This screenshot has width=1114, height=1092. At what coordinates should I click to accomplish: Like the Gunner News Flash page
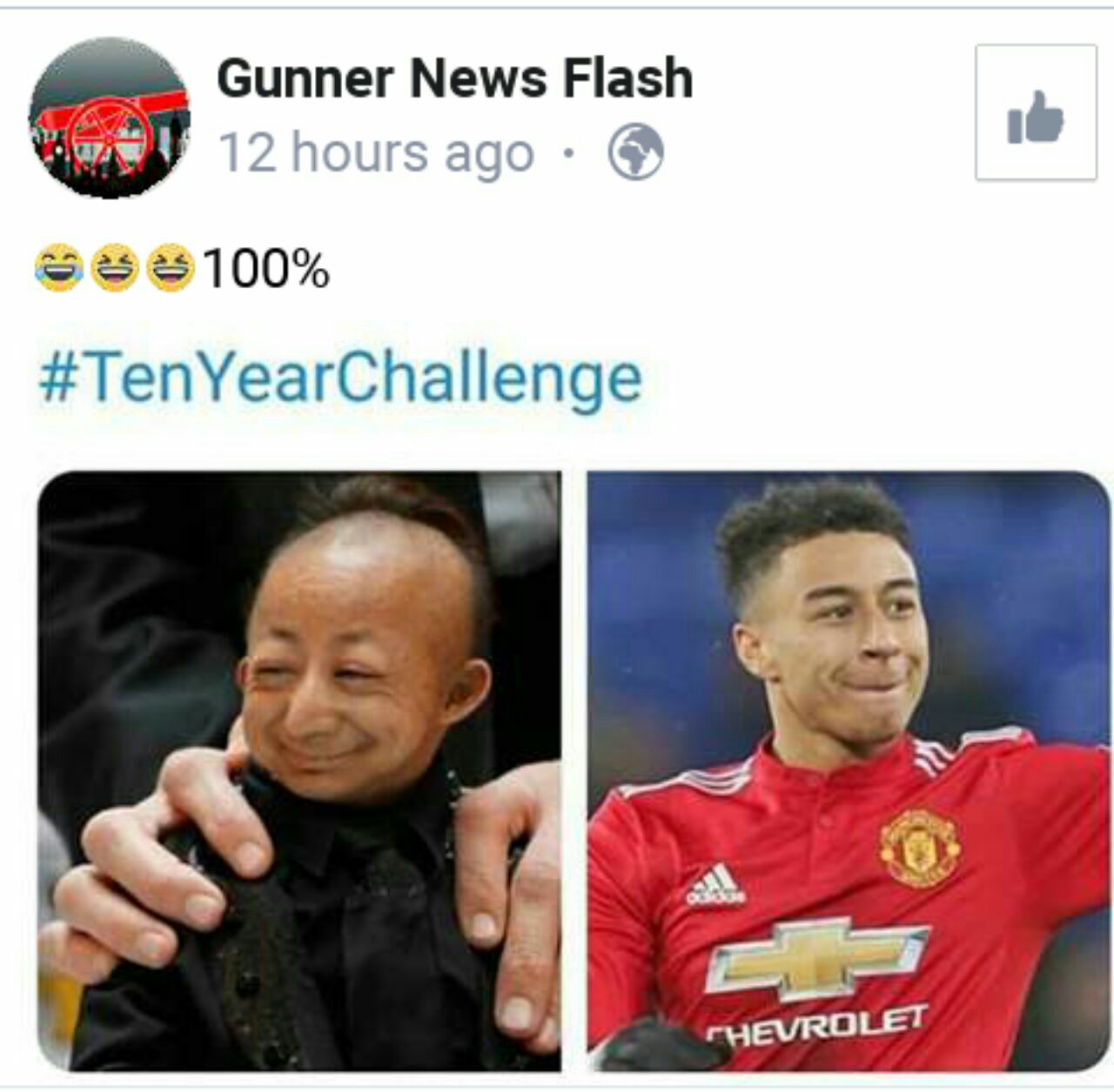click(1036, 112)
